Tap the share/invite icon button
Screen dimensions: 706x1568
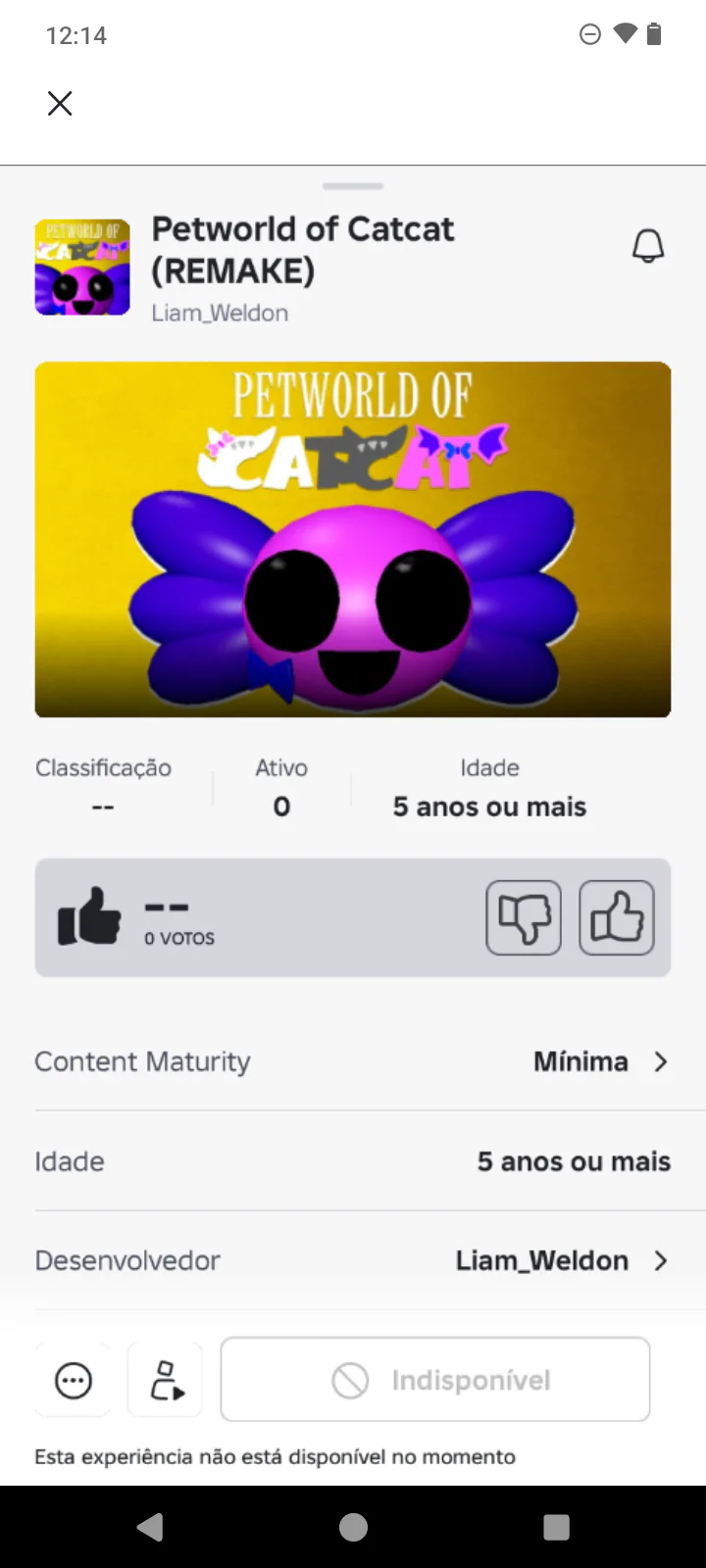tap(166, 1381)
